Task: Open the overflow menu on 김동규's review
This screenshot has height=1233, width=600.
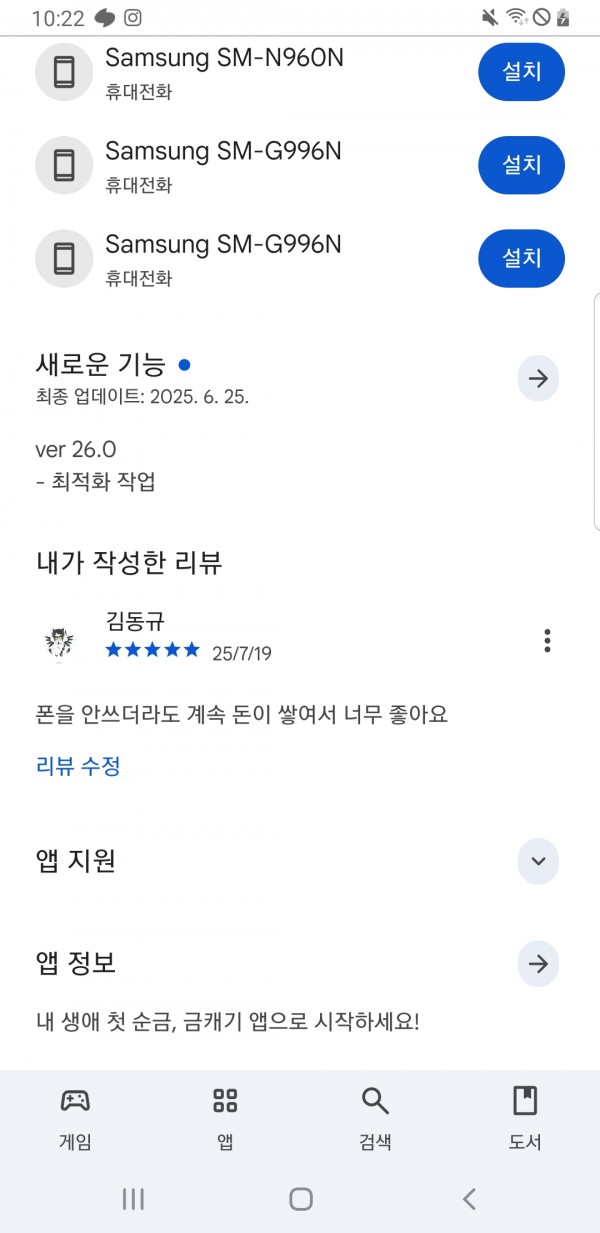Action: [546, 640]
